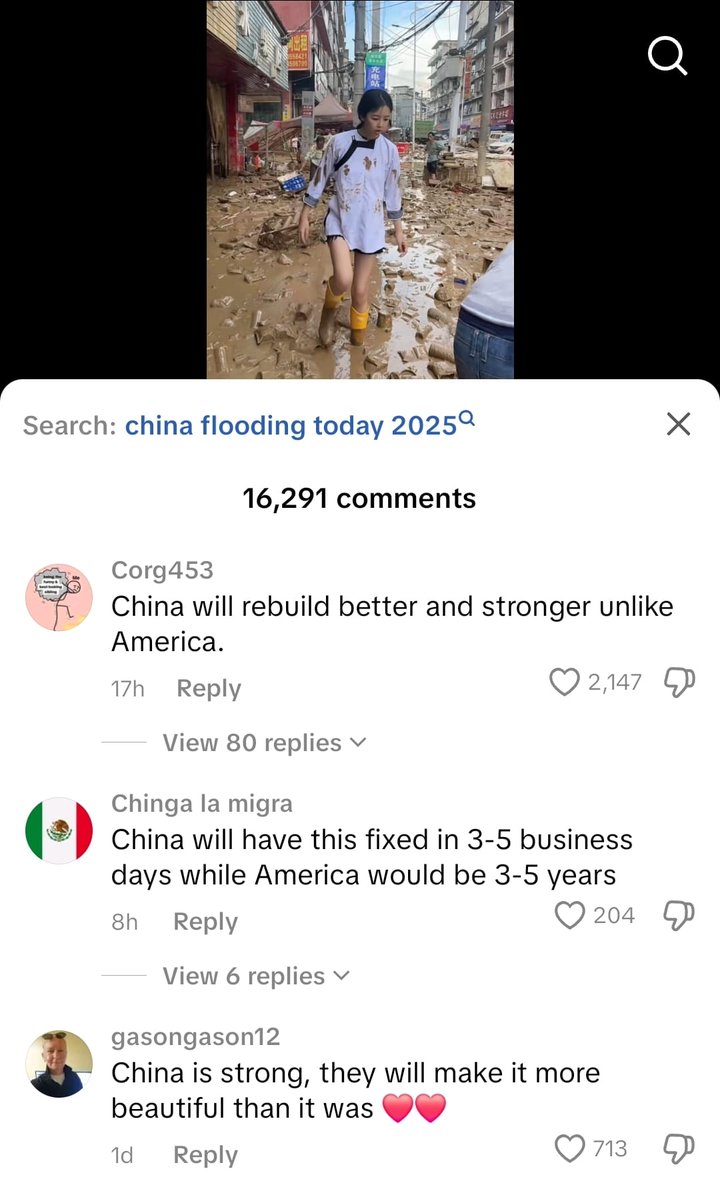Open the 'china flooding today 2025' search link

tap(300, 424)
